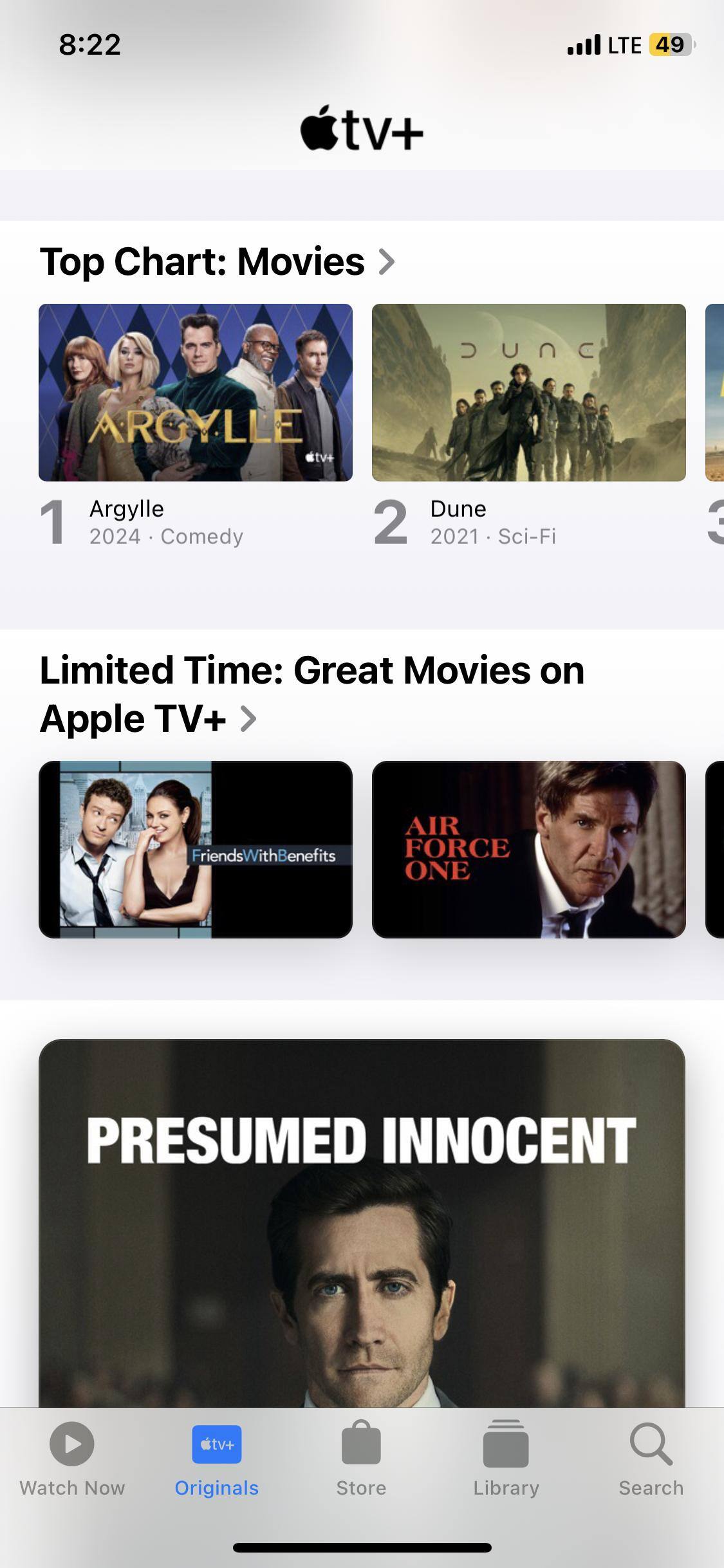Open the Argylle movie tile
724x1568 pixels.
(195, 393)
